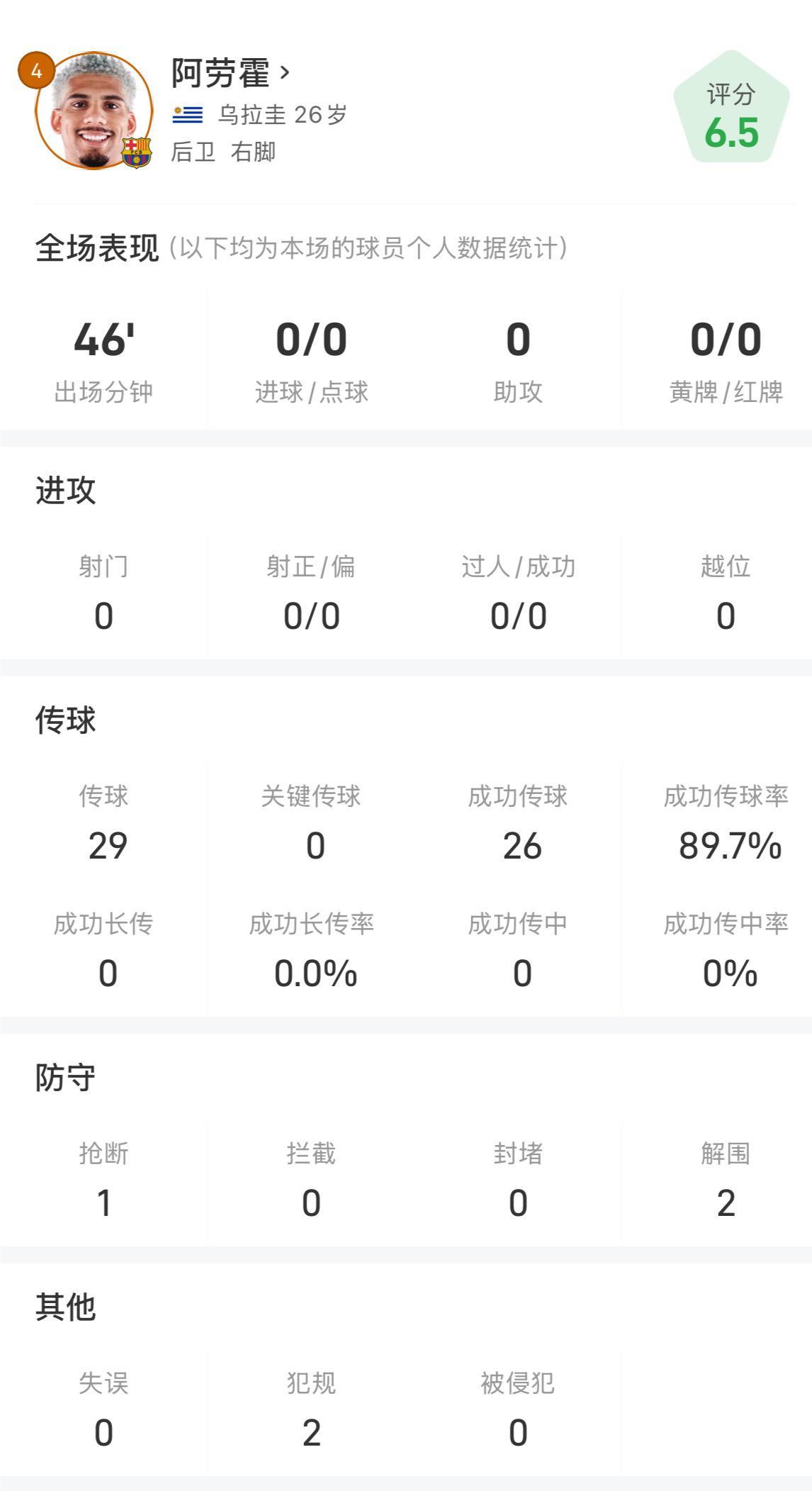Screen dimensions: 812x1491
Task: Open 阿劳霍 player profile via name chevron
Action: [284, 72]
